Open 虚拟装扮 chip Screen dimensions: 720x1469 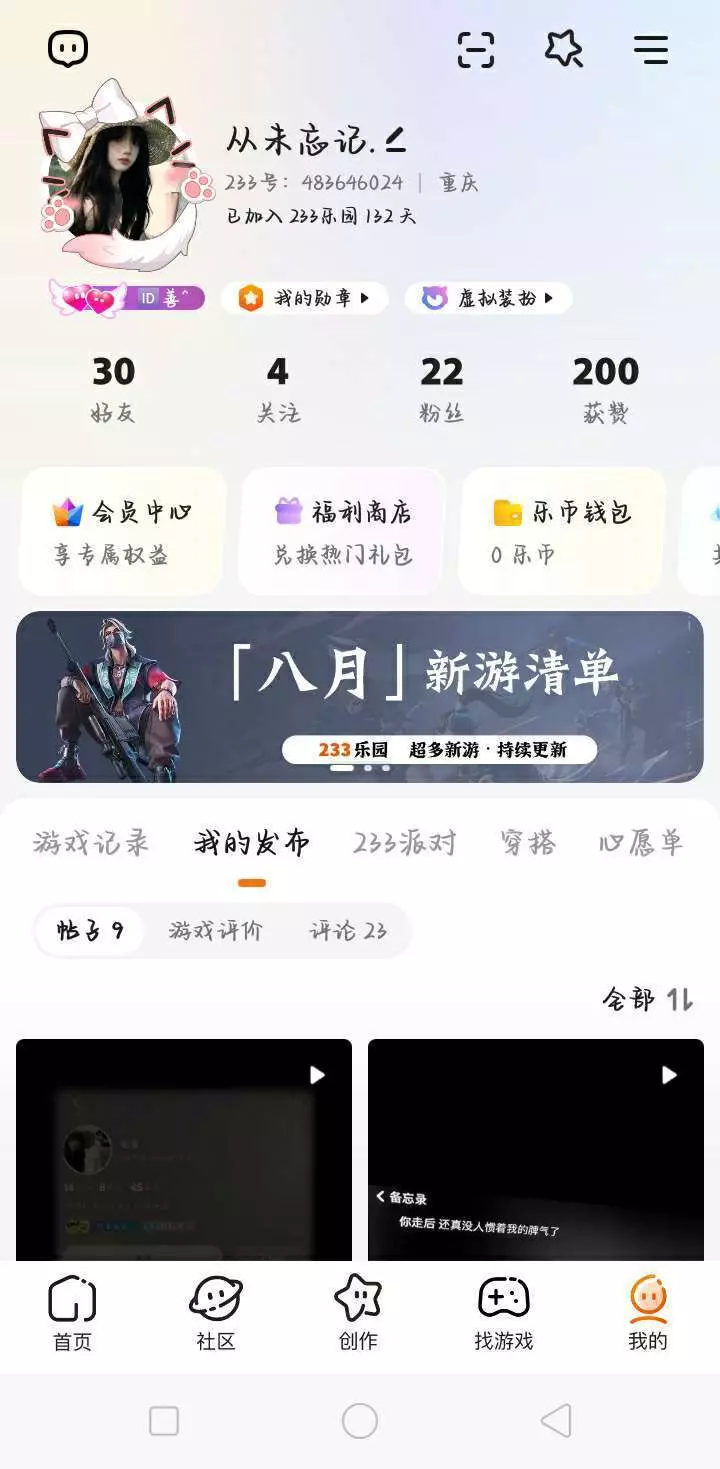[x=488, y=298]
